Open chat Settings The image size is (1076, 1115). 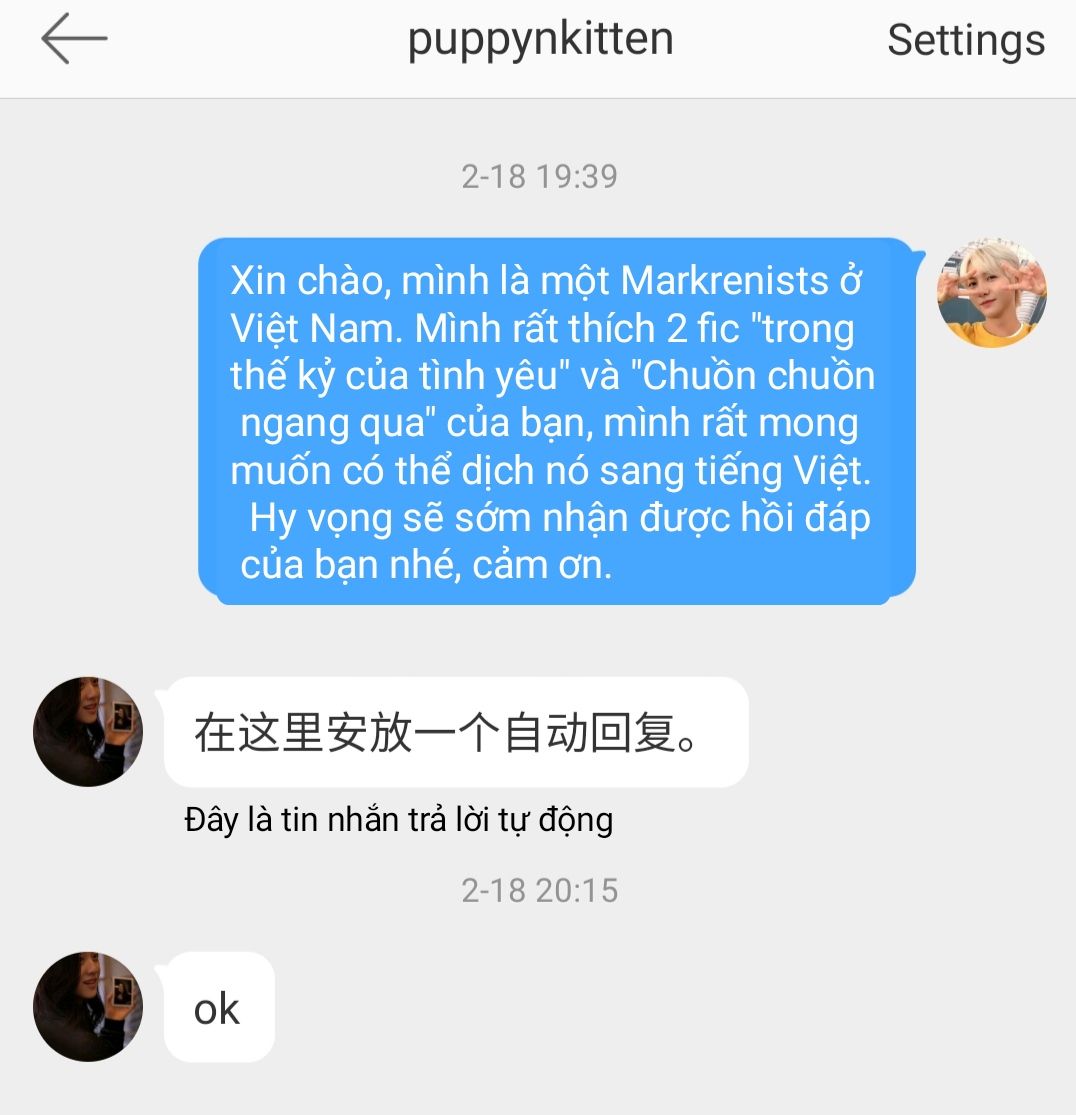pos(965,41)
